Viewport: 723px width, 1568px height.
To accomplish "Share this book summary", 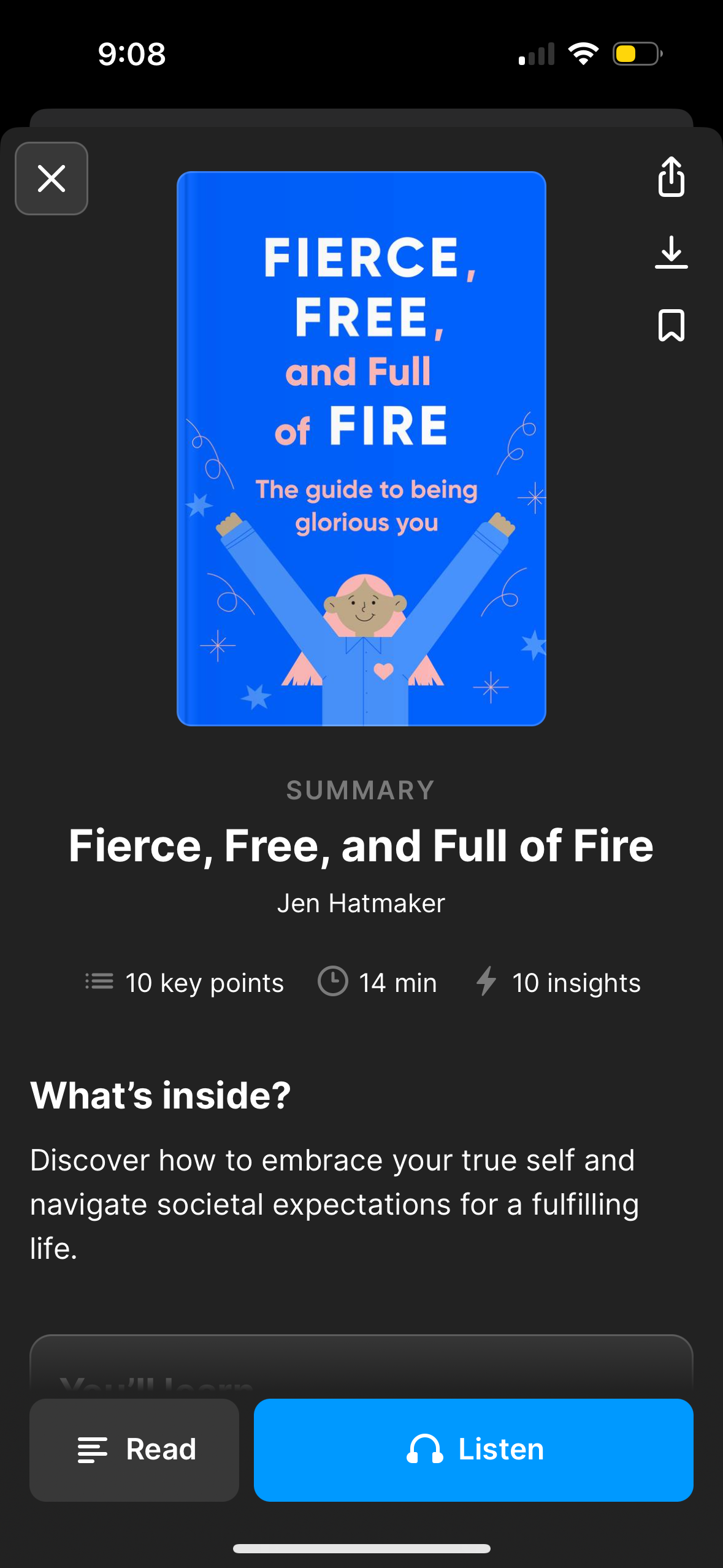I will [671, 177].
